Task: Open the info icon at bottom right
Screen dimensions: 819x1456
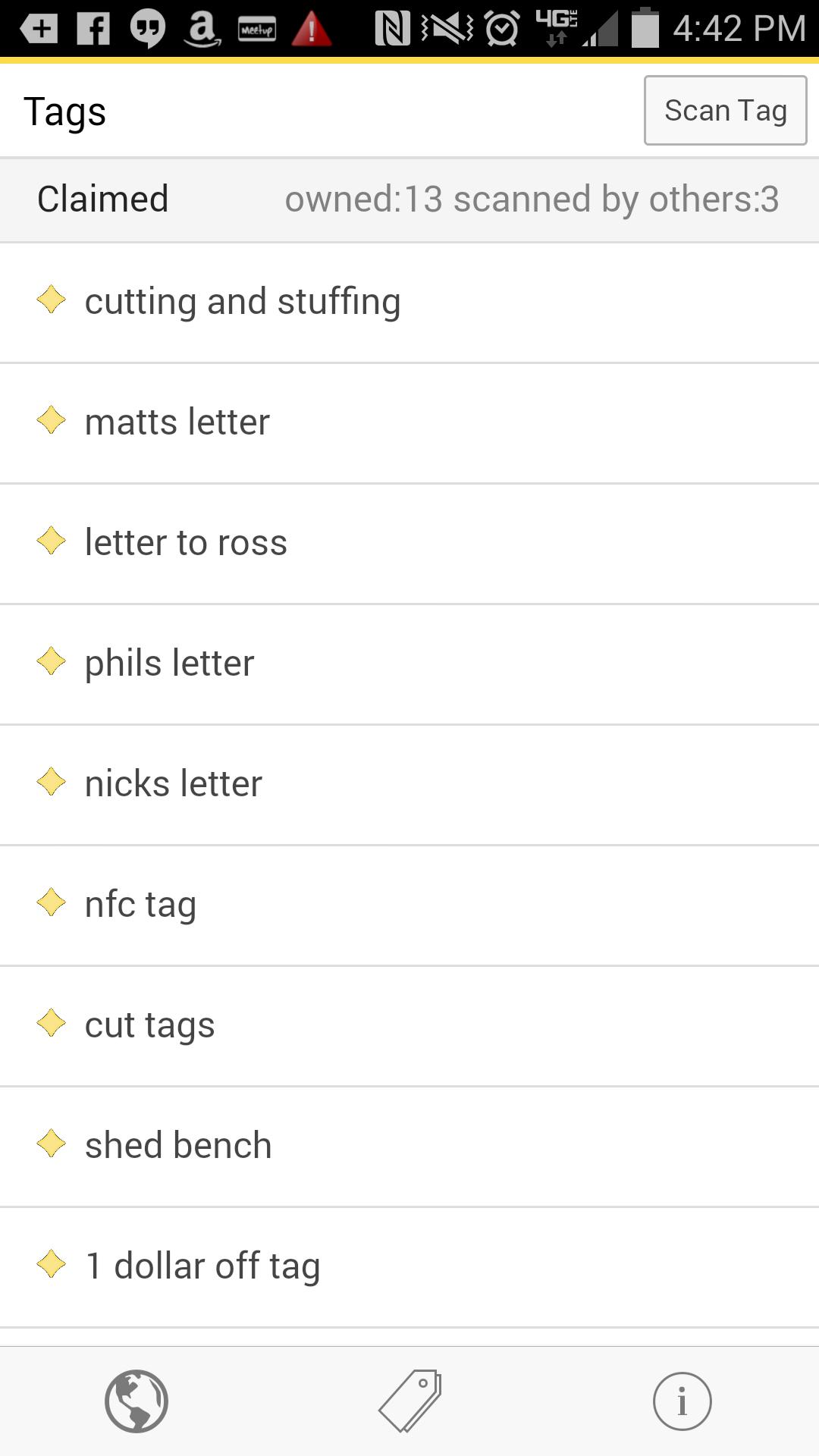Action: pos(682,1401)
